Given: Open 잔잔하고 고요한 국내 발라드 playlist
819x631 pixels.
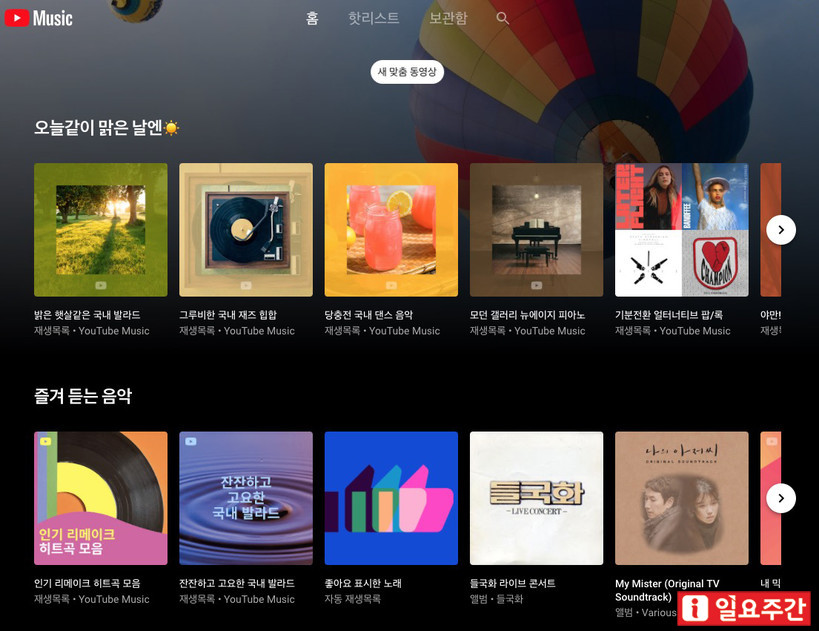Looking at the screenshot, I should (245, 498).
